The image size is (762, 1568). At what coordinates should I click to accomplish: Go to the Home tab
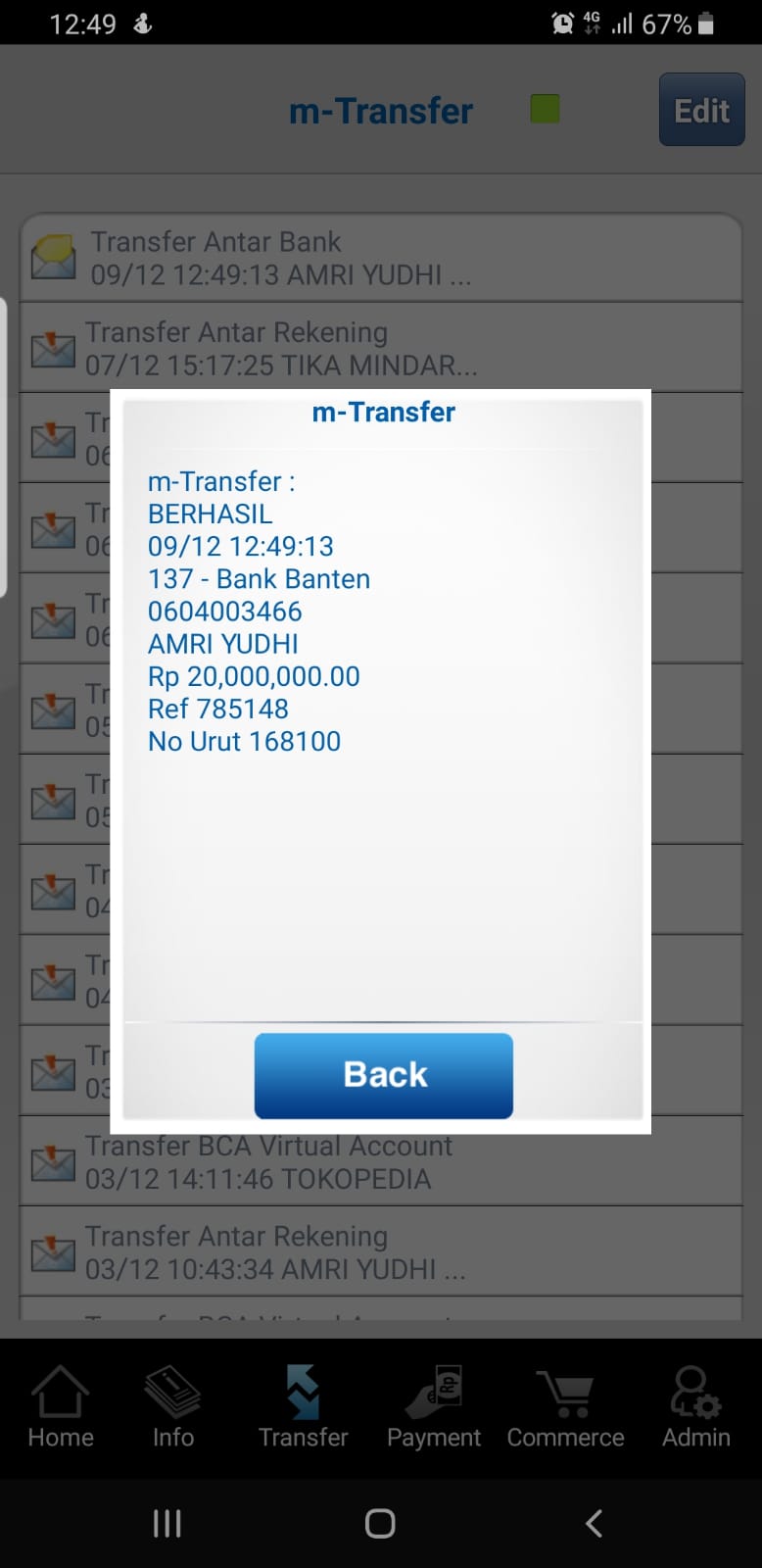click(x=61, y=1408)
